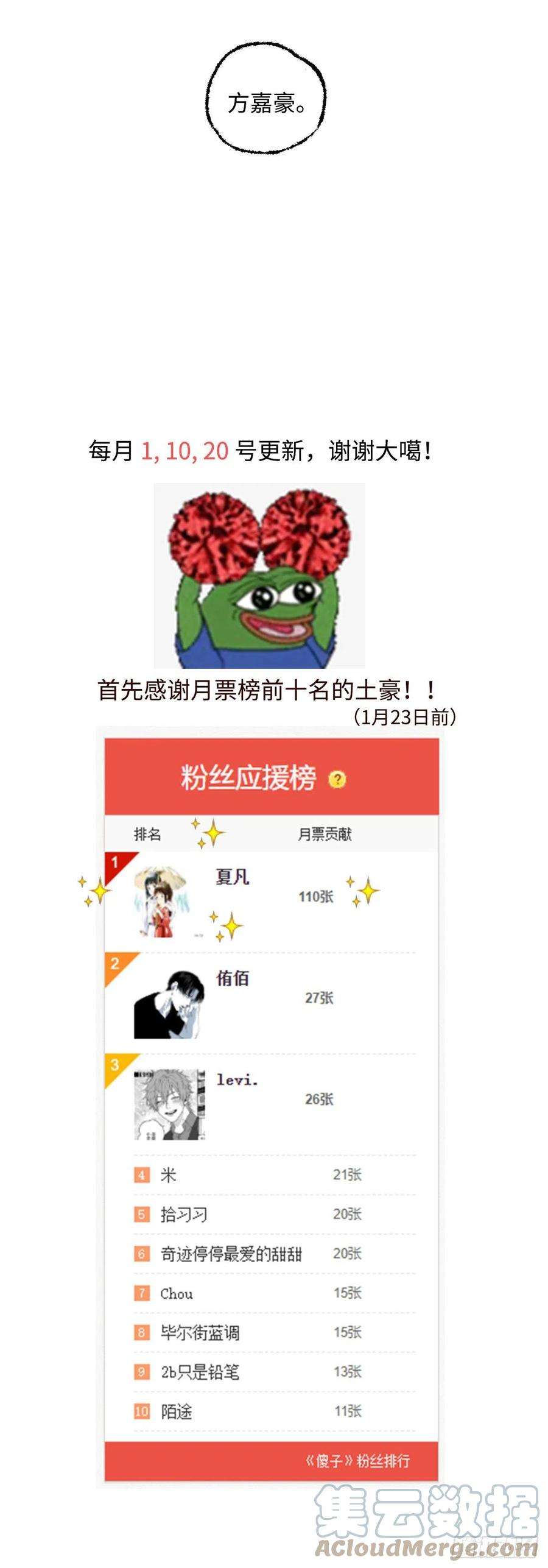
Task: Click the red rank 1 corner badge
Action: pos(116,862)
